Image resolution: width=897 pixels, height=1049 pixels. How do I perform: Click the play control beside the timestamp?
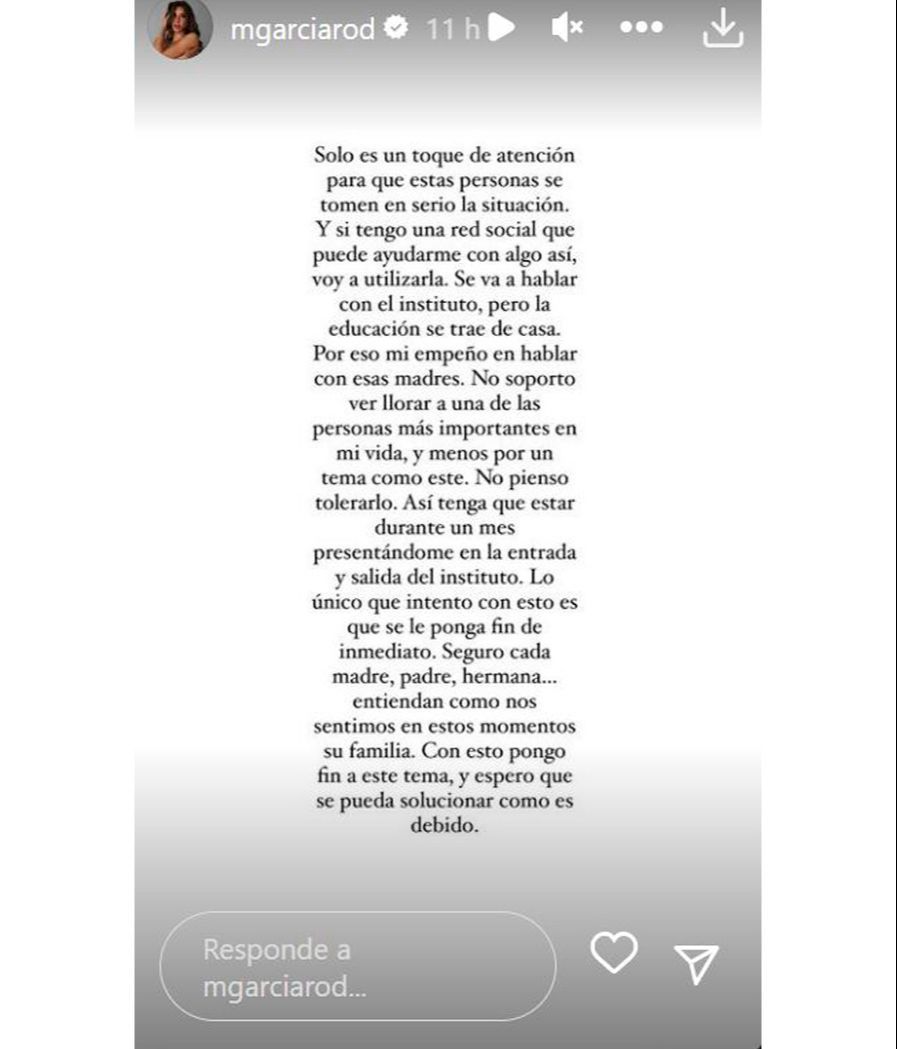(x=500, y=28)
